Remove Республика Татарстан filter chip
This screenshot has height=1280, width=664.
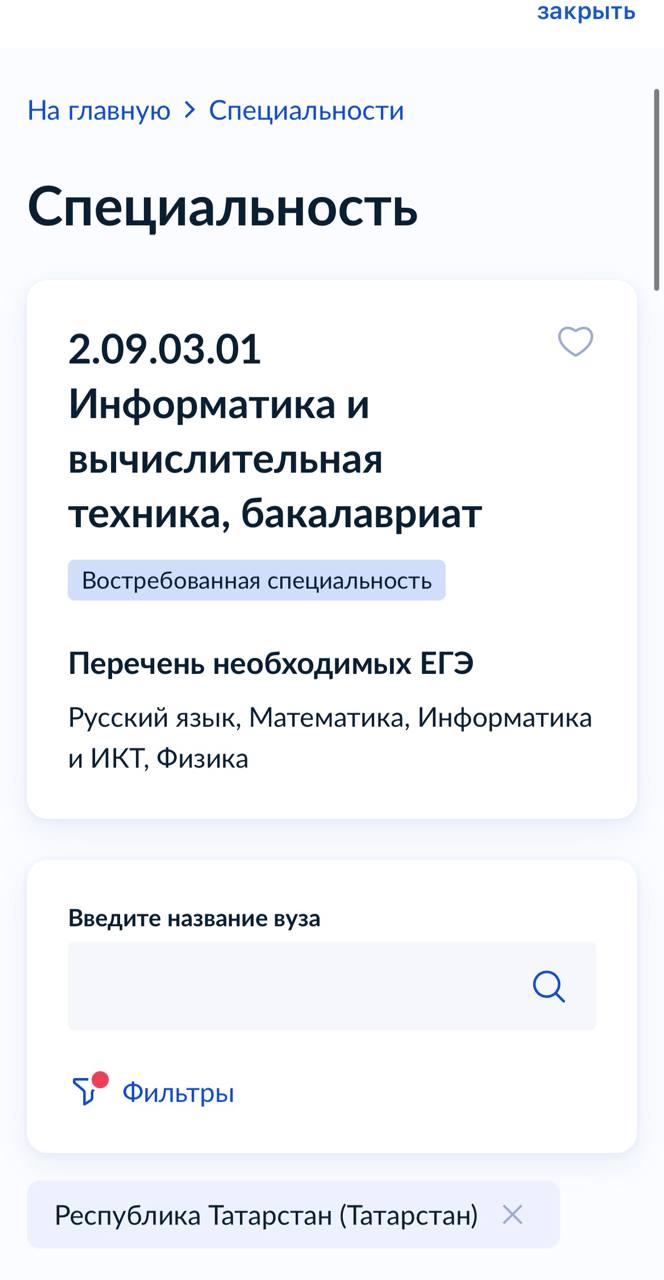[x=512, y=1215]
